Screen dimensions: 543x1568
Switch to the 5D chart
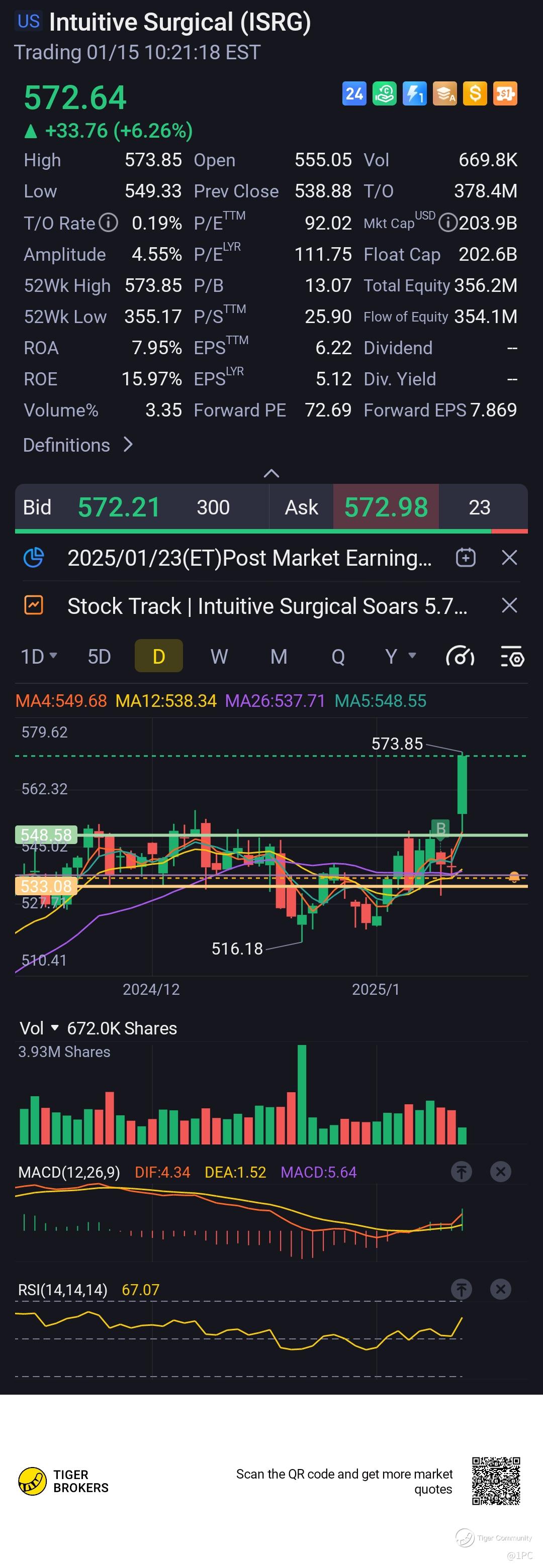tap(99, 656)
